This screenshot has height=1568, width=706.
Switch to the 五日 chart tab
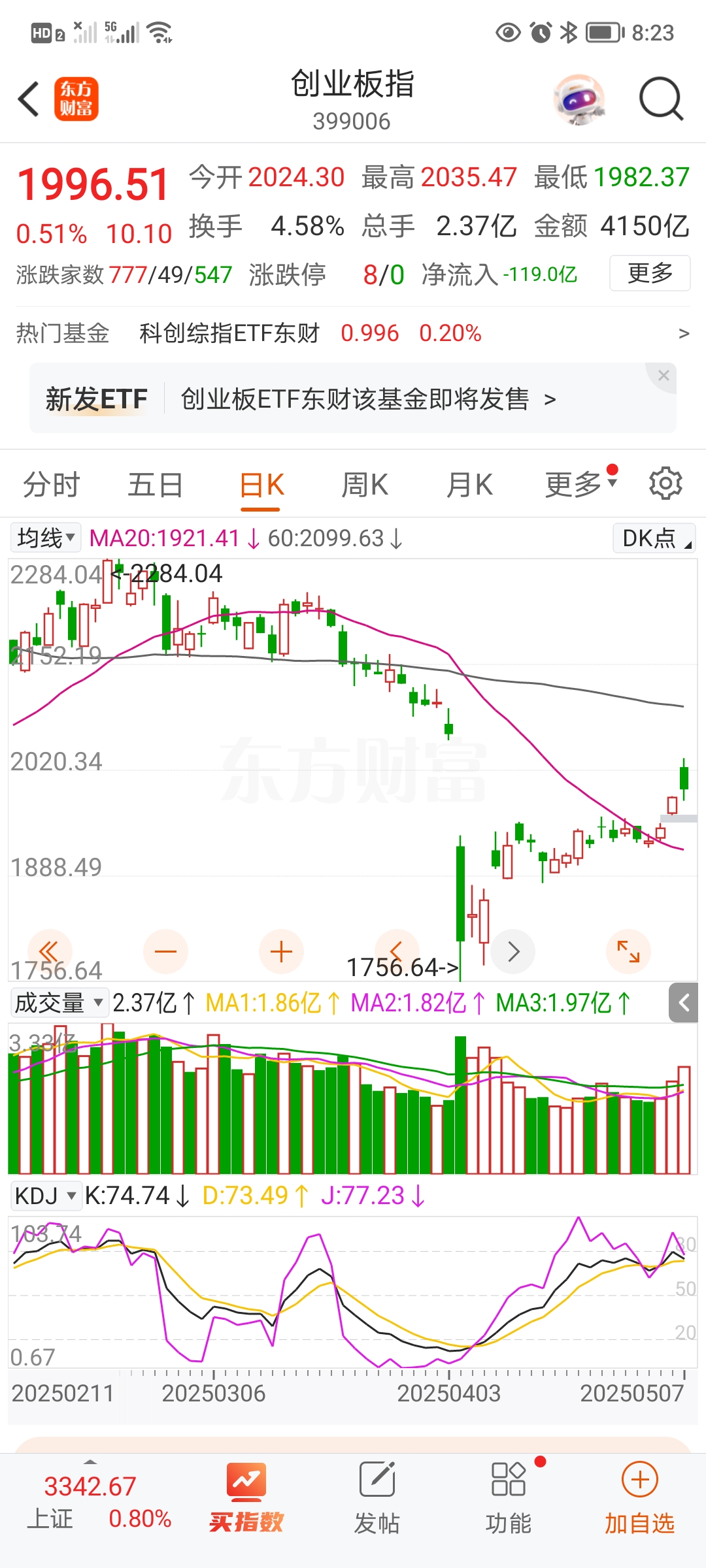pyautogui.click(x=155, y=485)
